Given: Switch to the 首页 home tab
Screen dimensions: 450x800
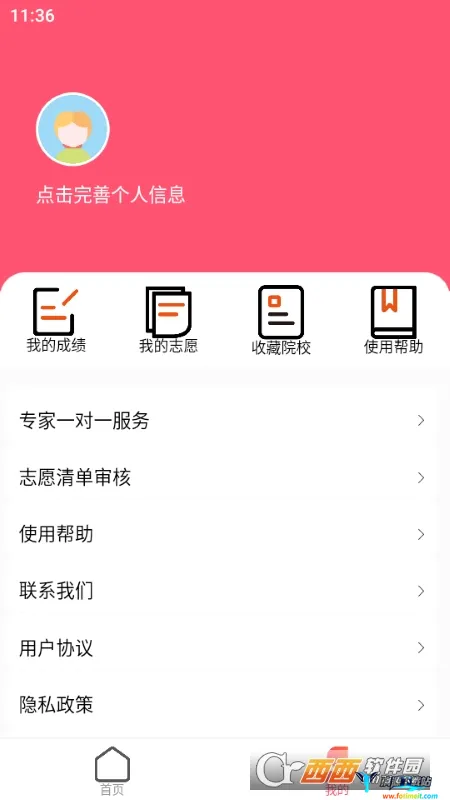Looking at the screenshot, I should click(x=112, y=770).
